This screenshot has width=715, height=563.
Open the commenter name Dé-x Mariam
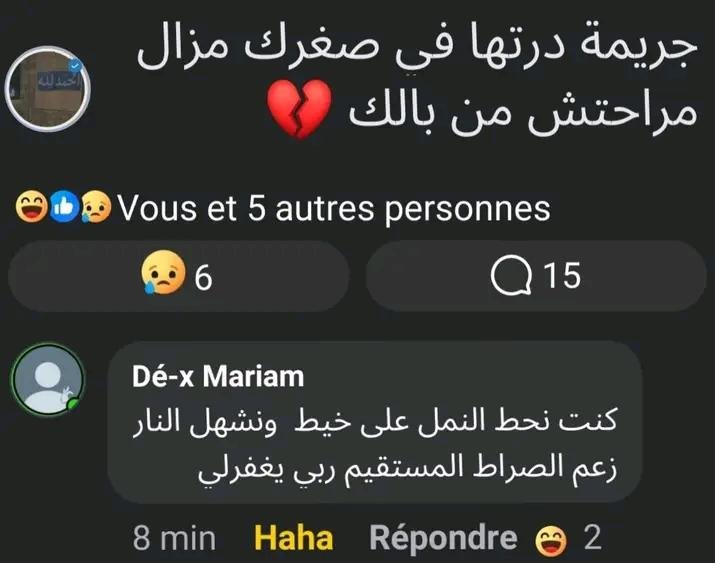pyautogui.click(x=218, y=376)
